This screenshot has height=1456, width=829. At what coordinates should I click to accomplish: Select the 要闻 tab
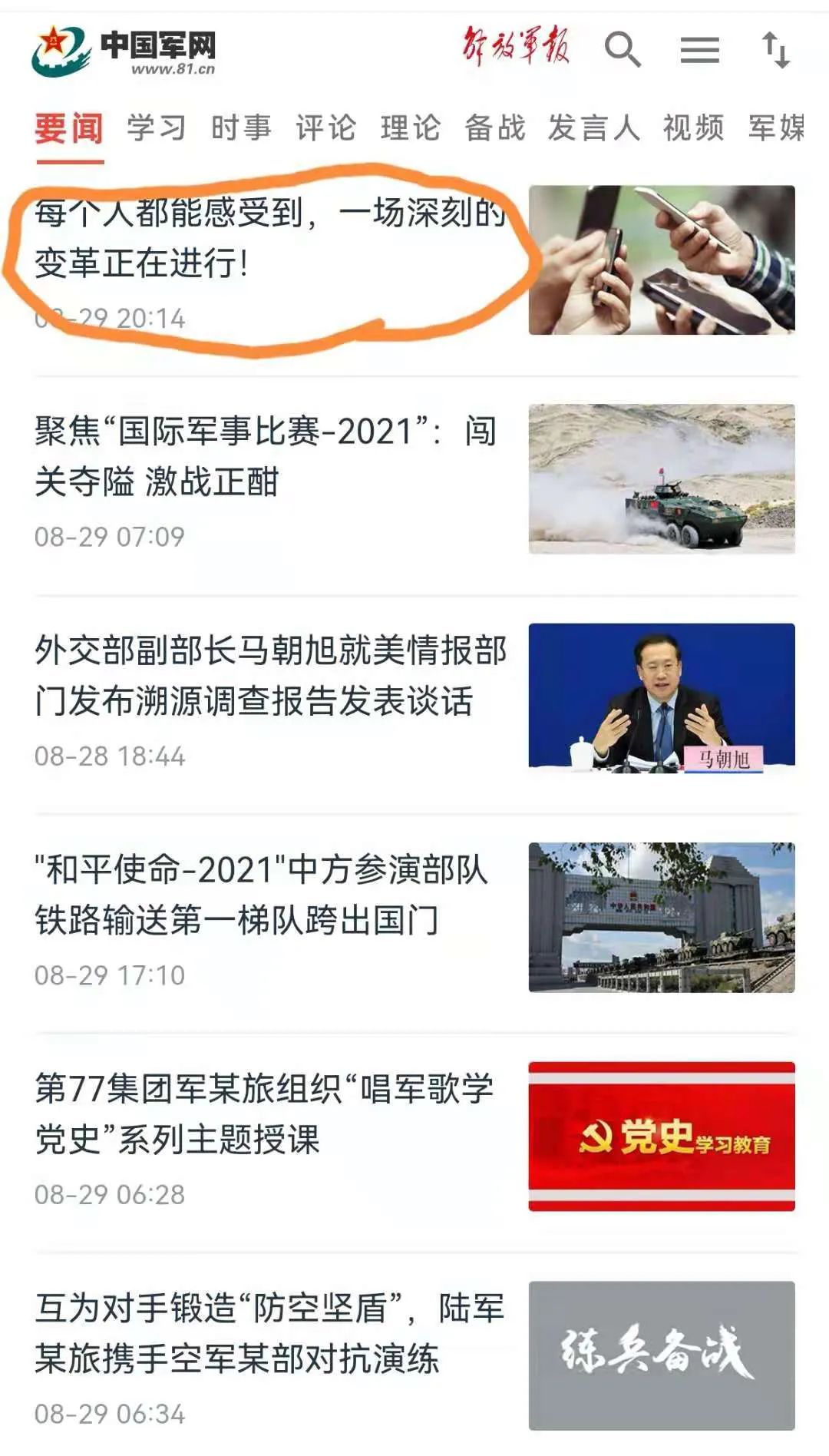pyautogui.click(x=69, y=127)
